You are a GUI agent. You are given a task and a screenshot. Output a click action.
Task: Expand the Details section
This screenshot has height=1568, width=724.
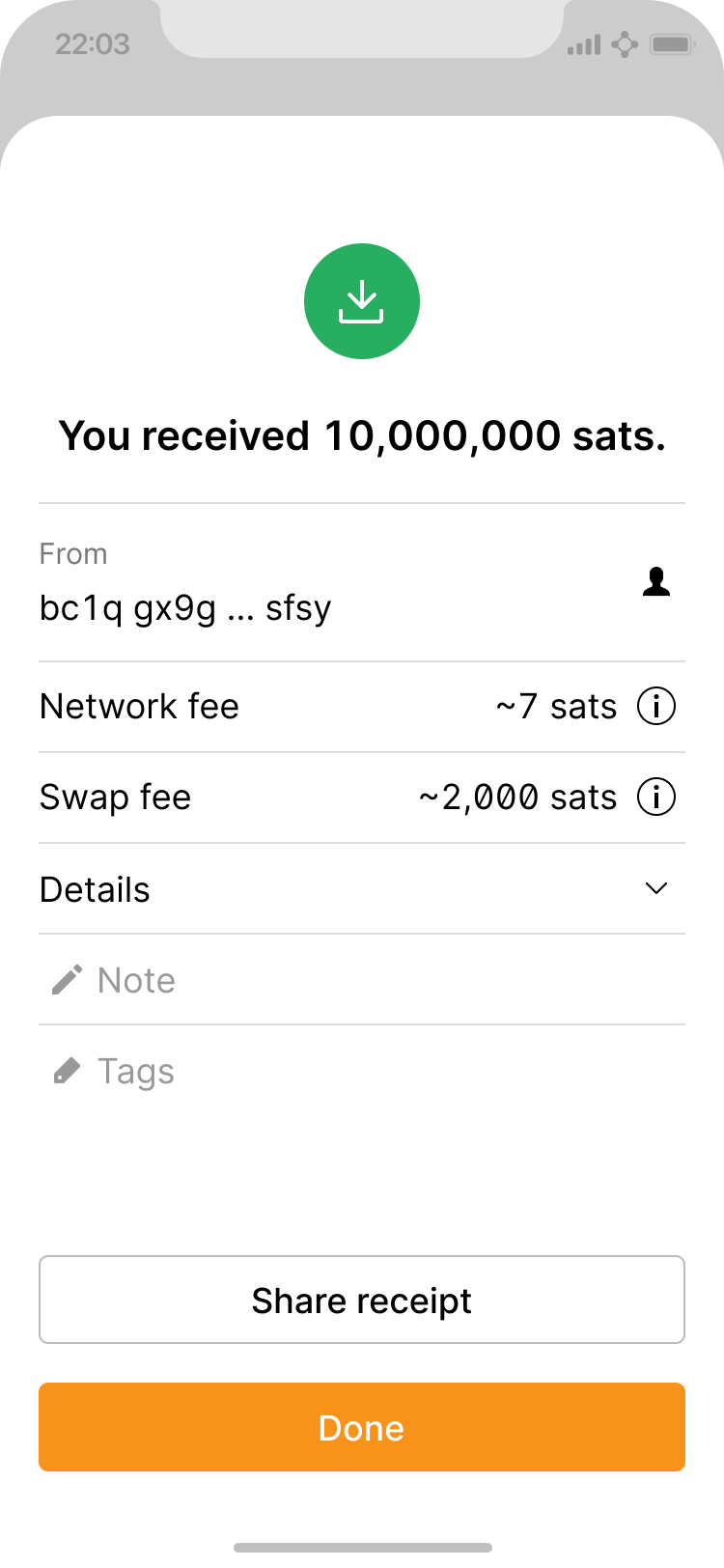tap(655, 889)
